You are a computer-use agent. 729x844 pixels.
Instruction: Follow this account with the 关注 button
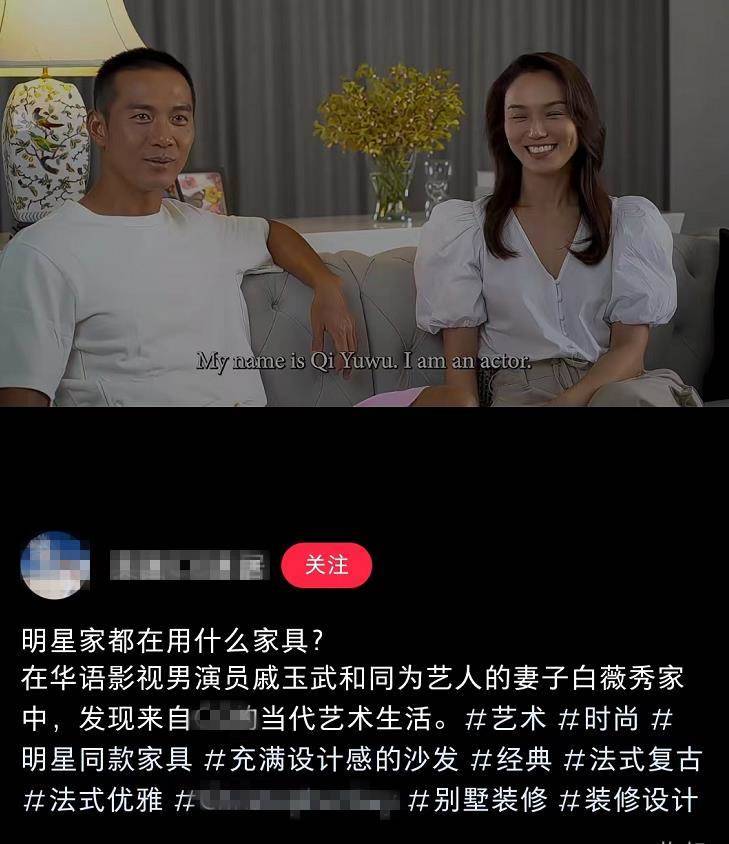(x=326, y=566)
